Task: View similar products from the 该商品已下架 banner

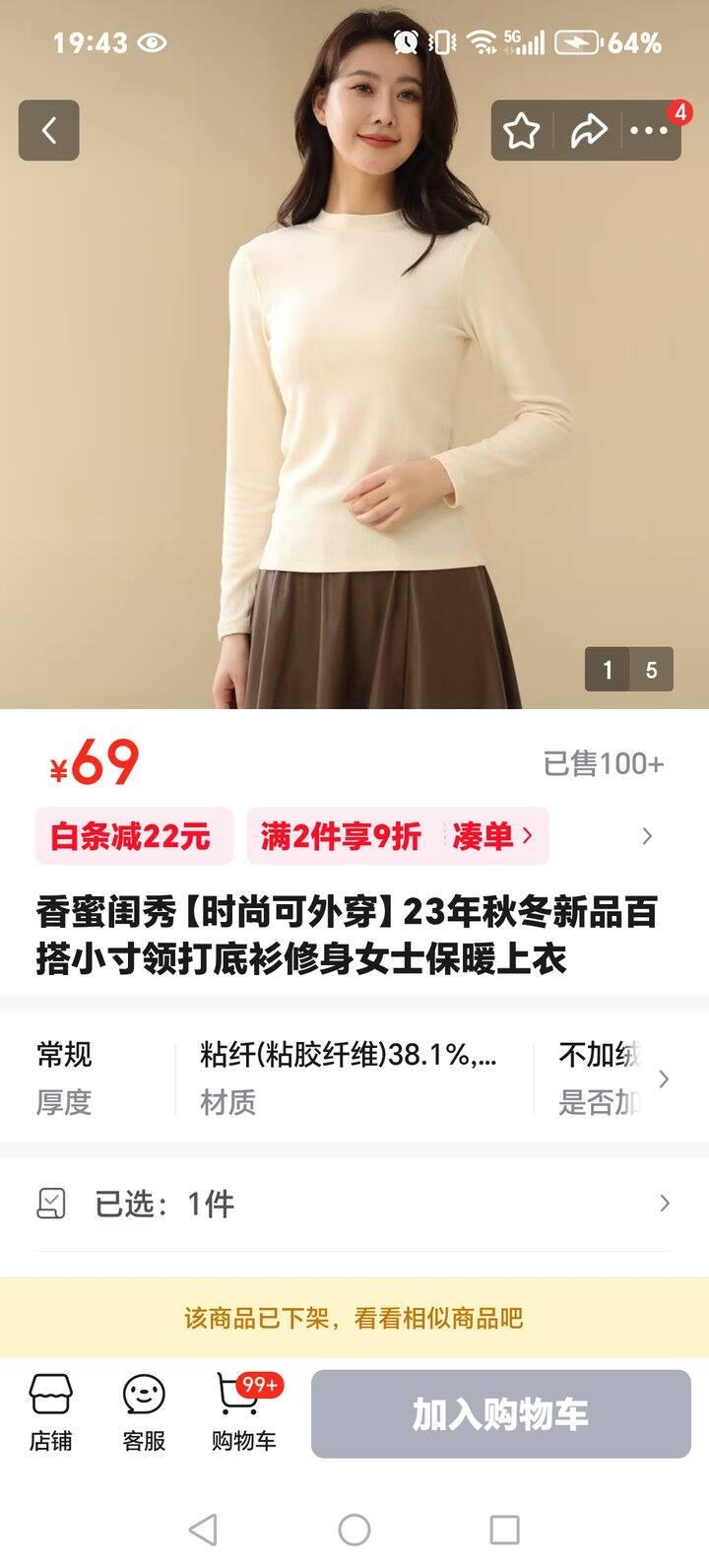Action: (x=354, y=1318)
